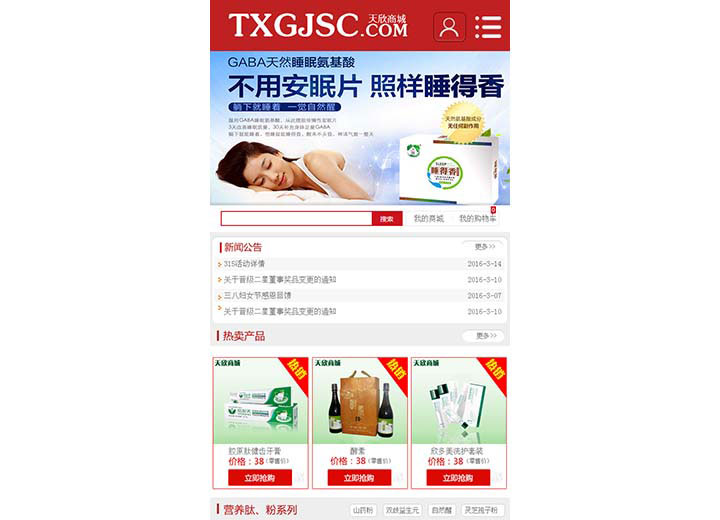Open news item 三八妇女节感恩回馈
Screen dimensions: 720x520
(258, 296)
